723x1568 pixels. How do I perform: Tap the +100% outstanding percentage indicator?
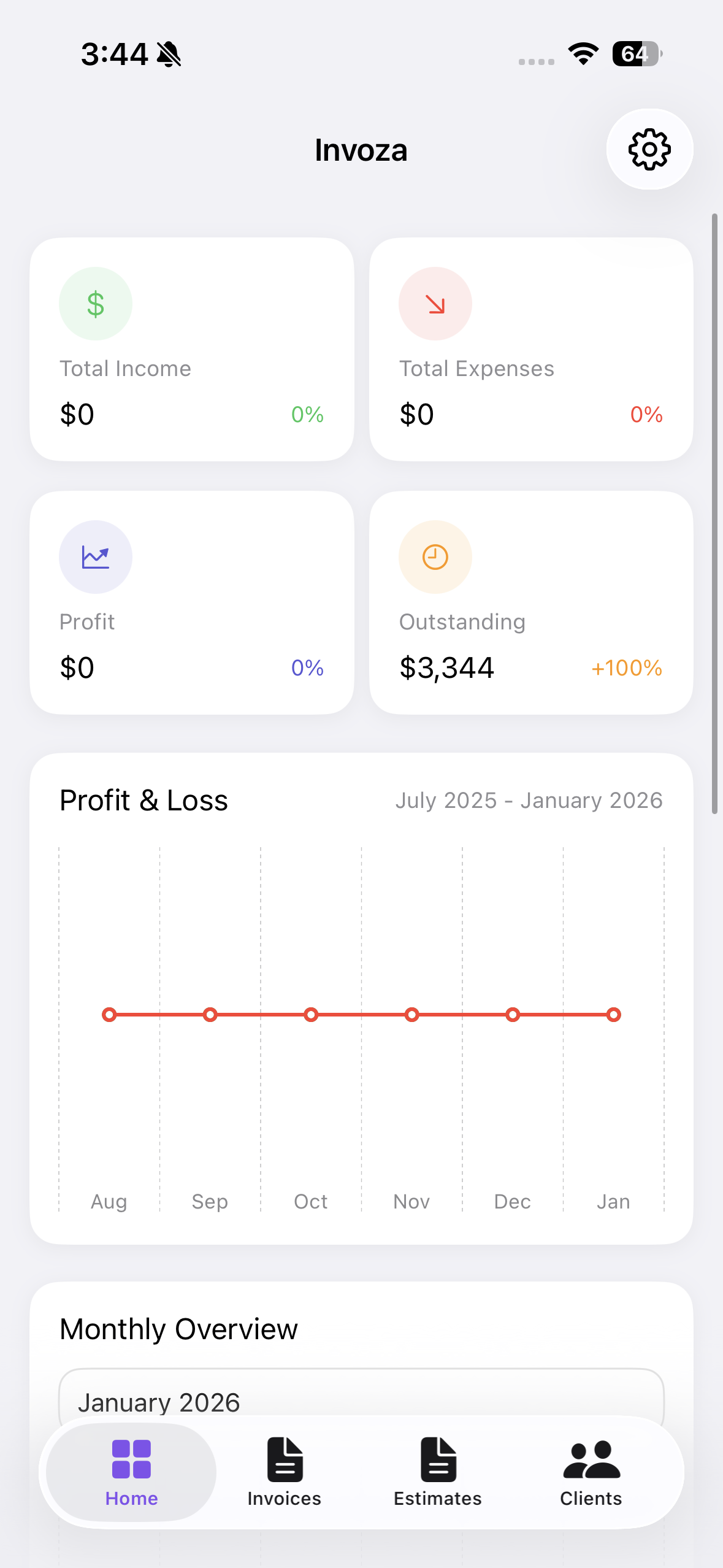pyautogui.click(x=625, y=667)
